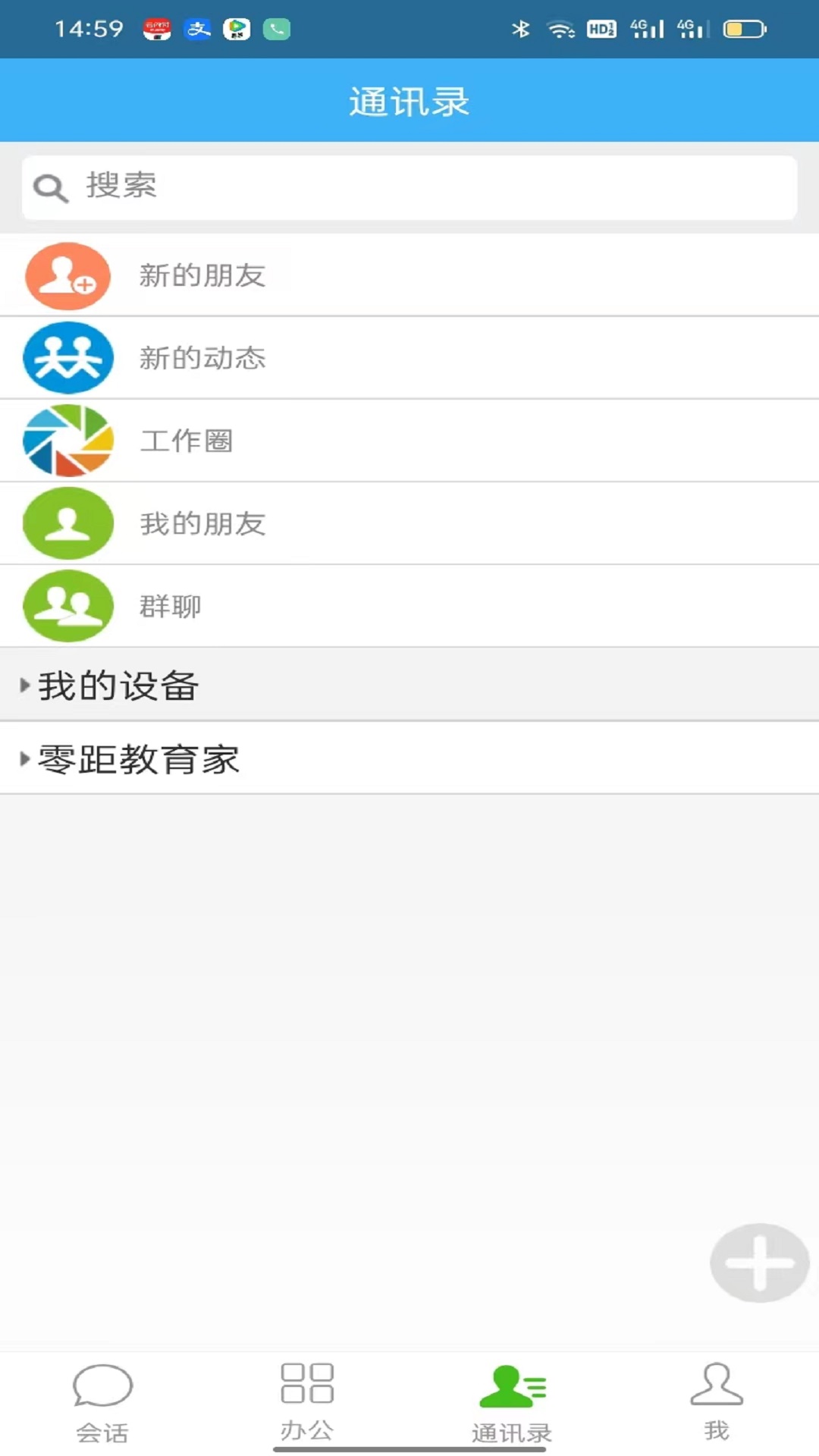The image size is (819, 1456).
Task: Open 工作圈 work circle
Action: [x=409, y=441]
